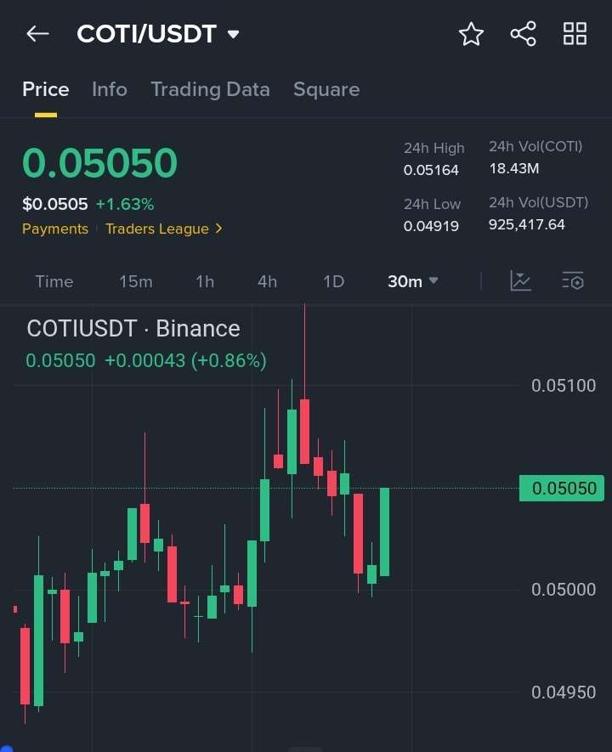Select the 1h chart interval
The width and height of the screenshot is (612, 752).
[x=204, y=281]
